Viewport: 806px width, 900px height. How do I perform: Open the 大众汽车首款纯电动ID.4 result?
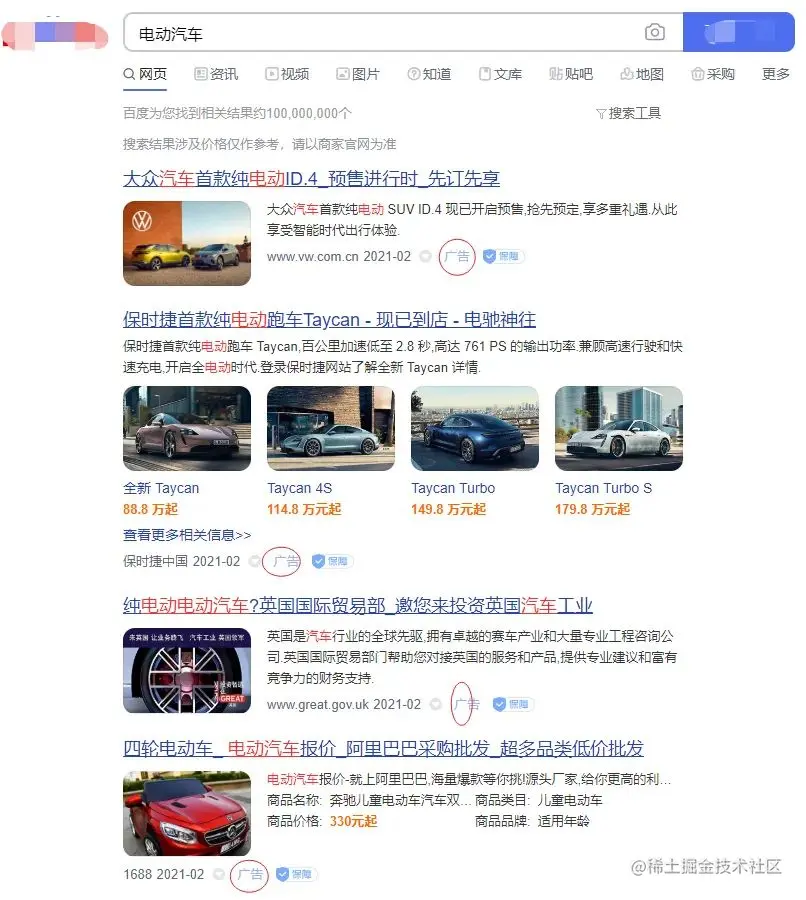[x=311, y=179]
